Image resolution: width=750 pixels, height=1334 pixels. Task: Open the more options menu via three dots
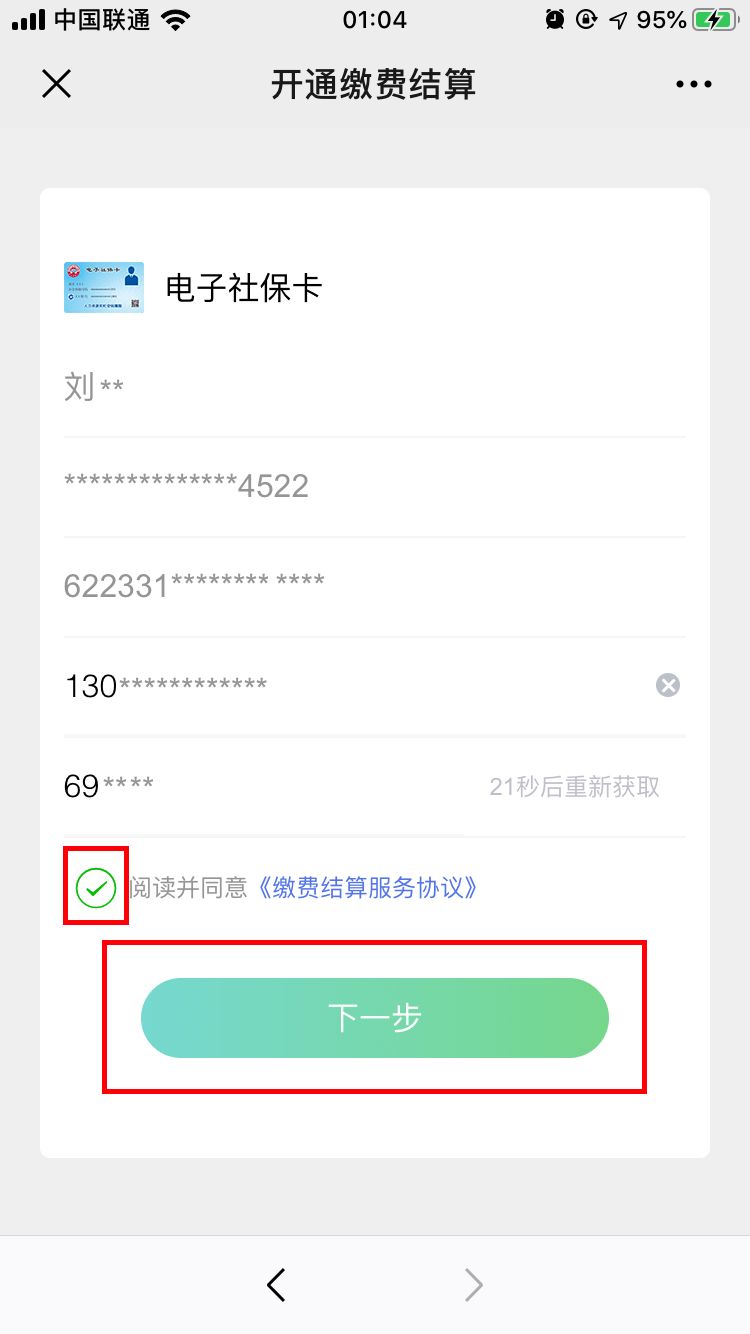(x=693, y=84)
